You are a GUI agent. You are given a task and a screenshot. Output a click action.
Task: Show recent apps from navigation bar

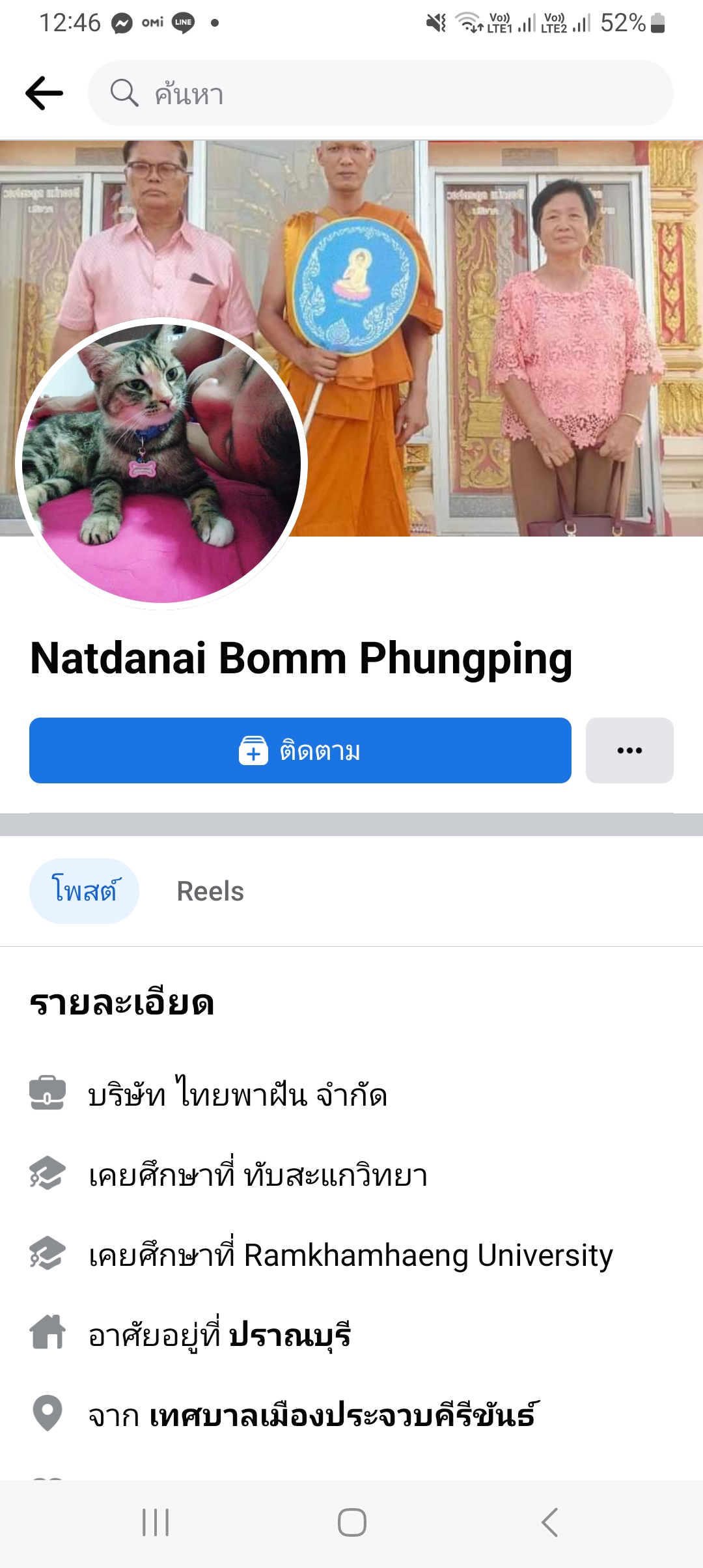[156, 1522]
